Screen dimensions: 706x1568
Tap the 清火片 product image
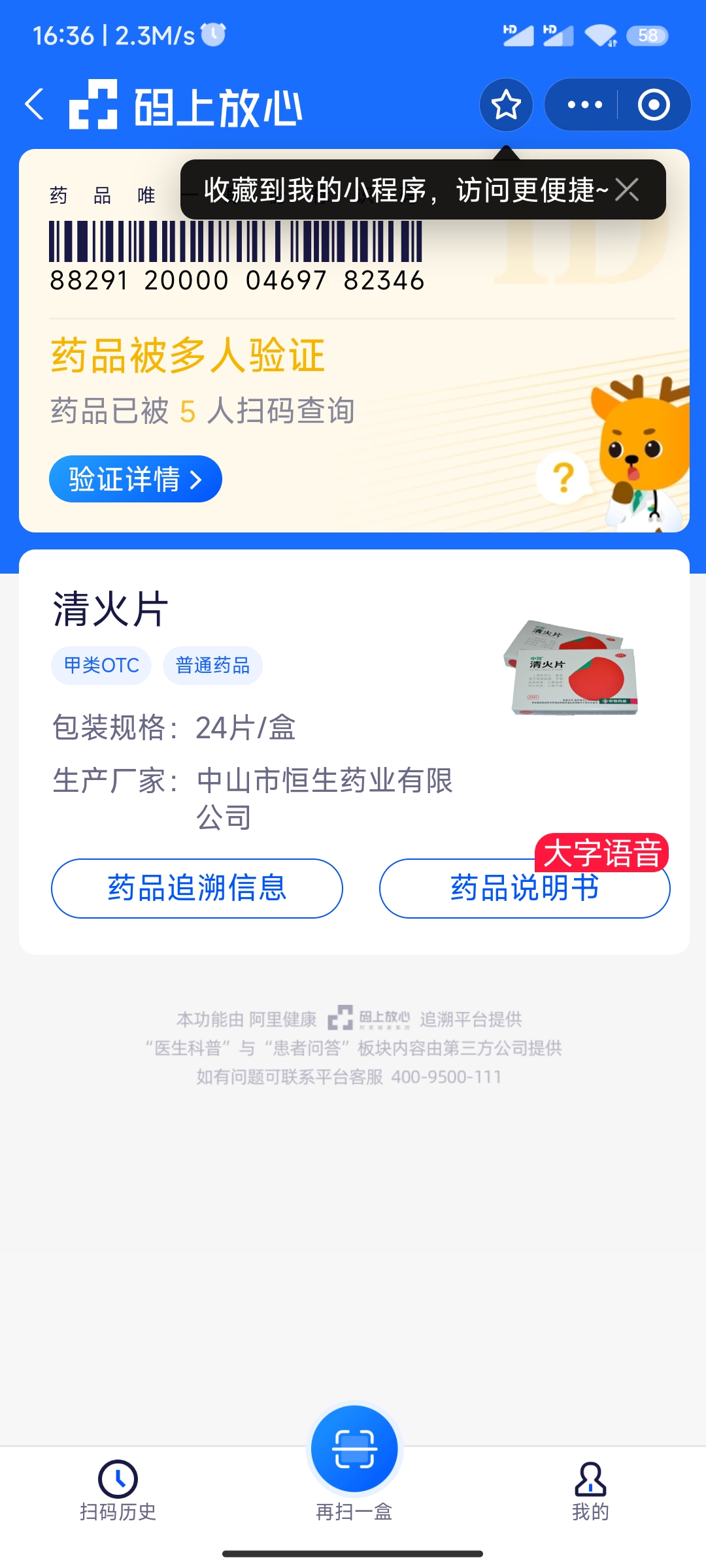571,667
